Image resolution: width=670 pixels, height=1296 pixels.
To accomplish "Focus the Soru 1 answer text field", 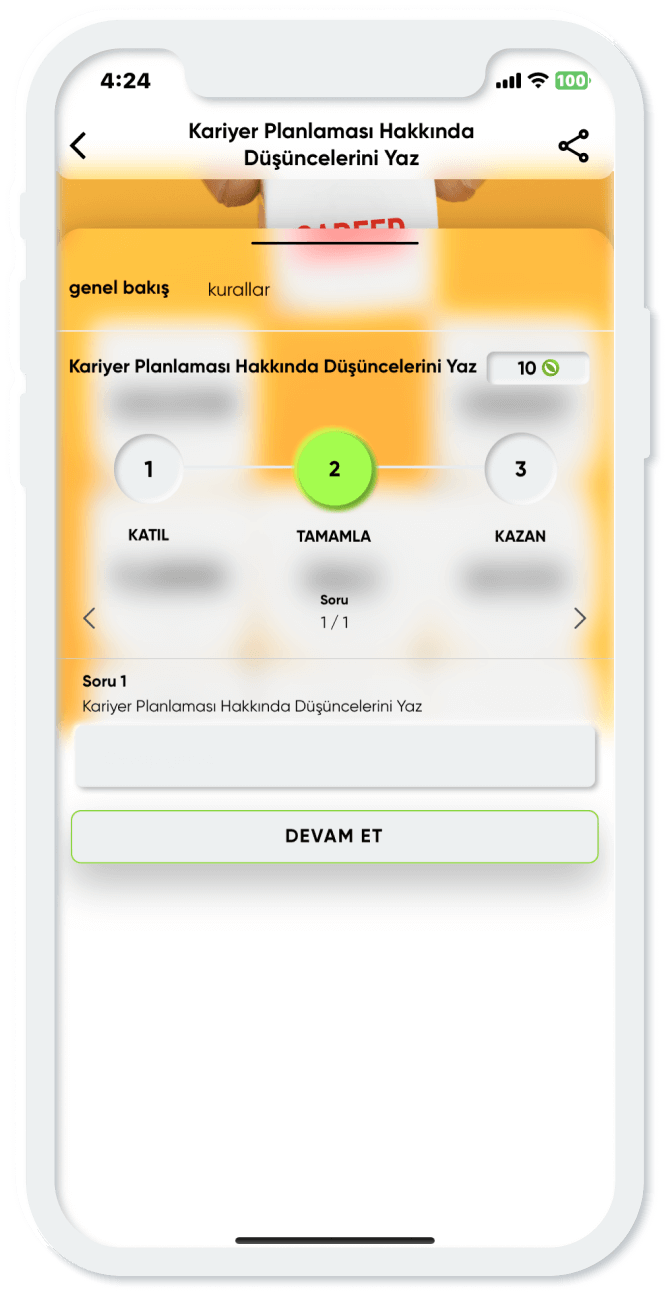I will [x=335, y=756].
